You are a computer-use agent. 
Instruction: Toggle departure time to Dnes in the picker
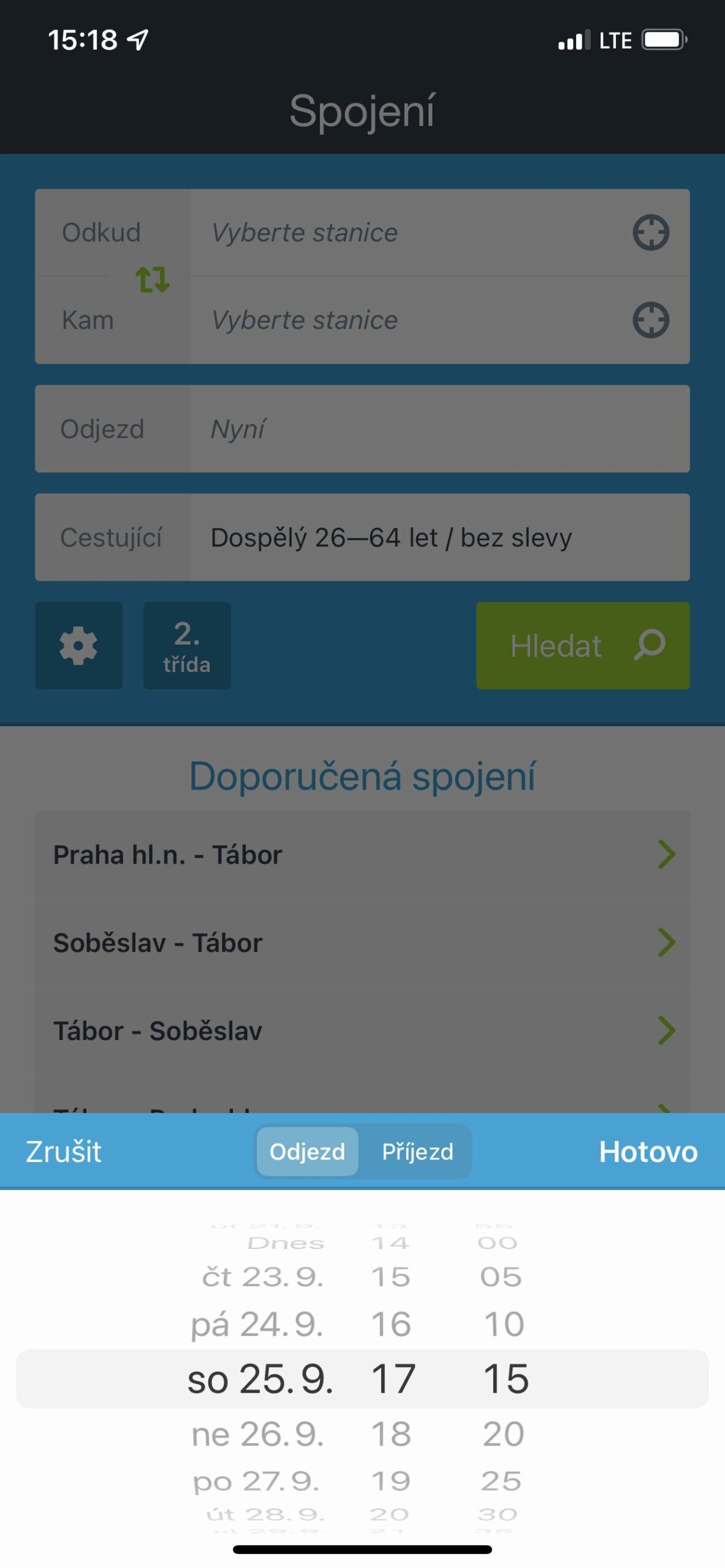[x=286, y=1242]
